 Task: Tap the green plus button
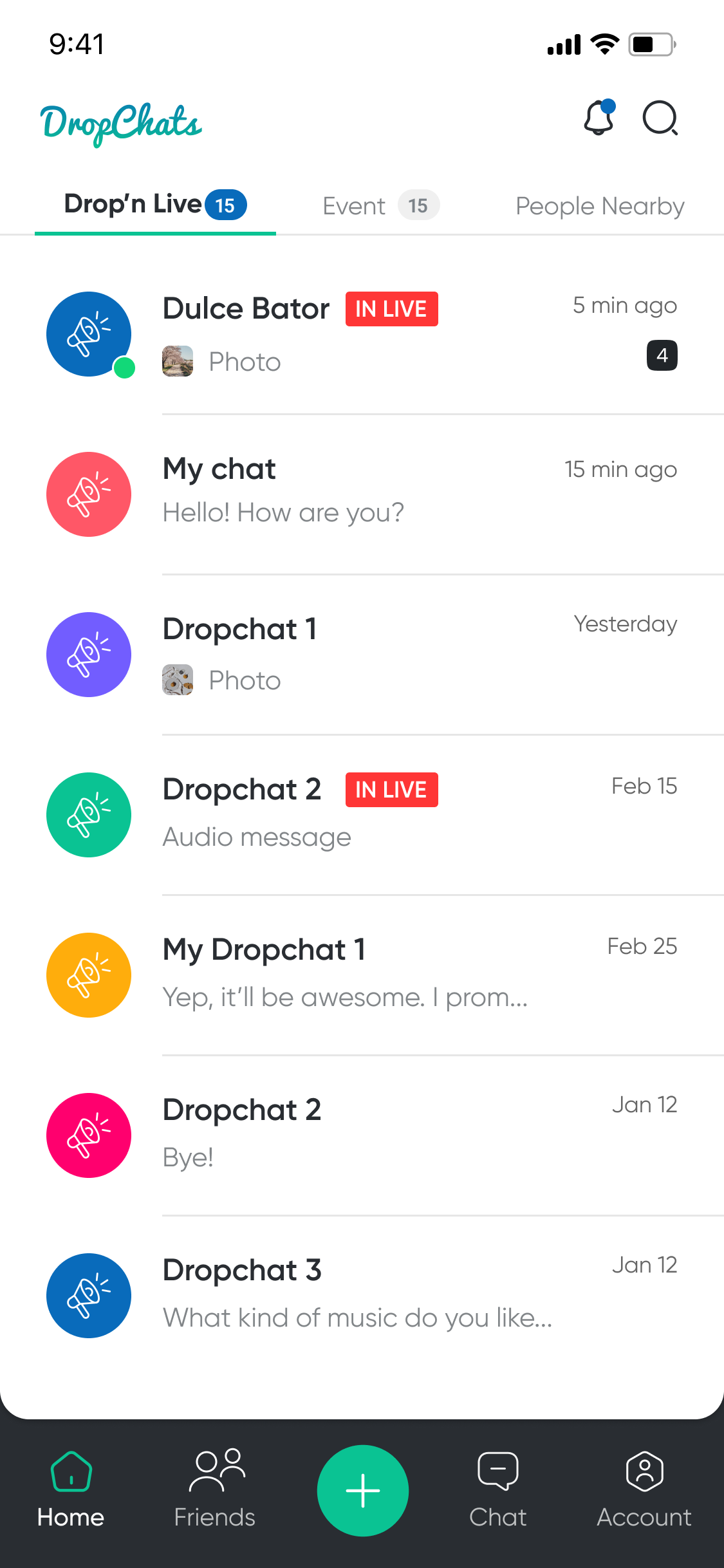click(363, 1490)
